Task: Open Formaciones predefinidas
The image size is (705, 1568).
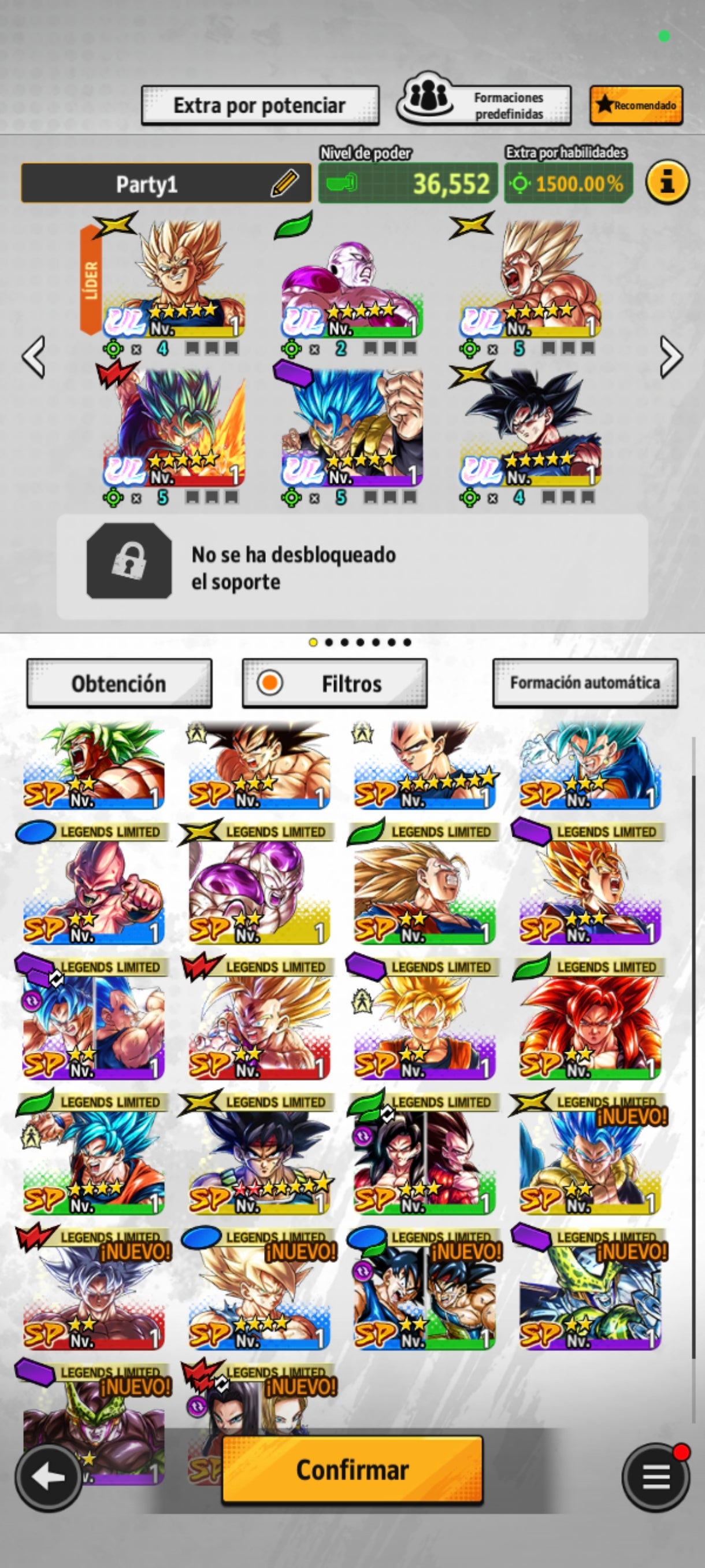Action: (484, 105)
